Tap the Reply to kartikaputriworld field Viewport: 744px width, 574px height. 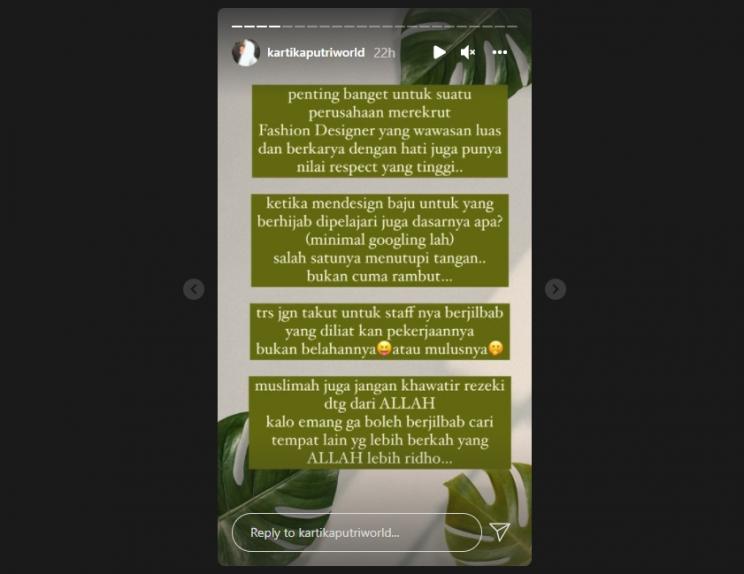(355, 533)
